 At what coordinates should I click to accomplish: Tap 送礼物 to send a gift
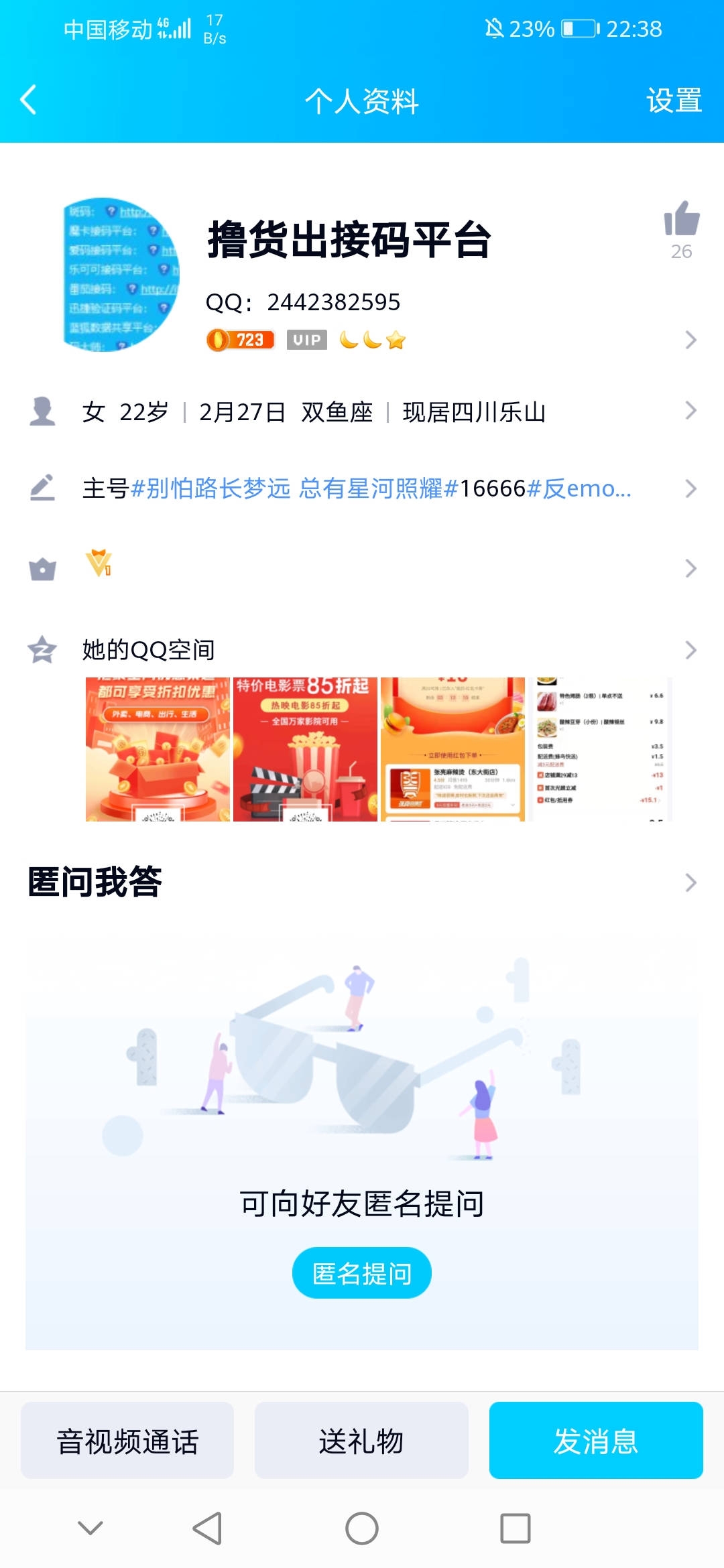point(361,1441)
